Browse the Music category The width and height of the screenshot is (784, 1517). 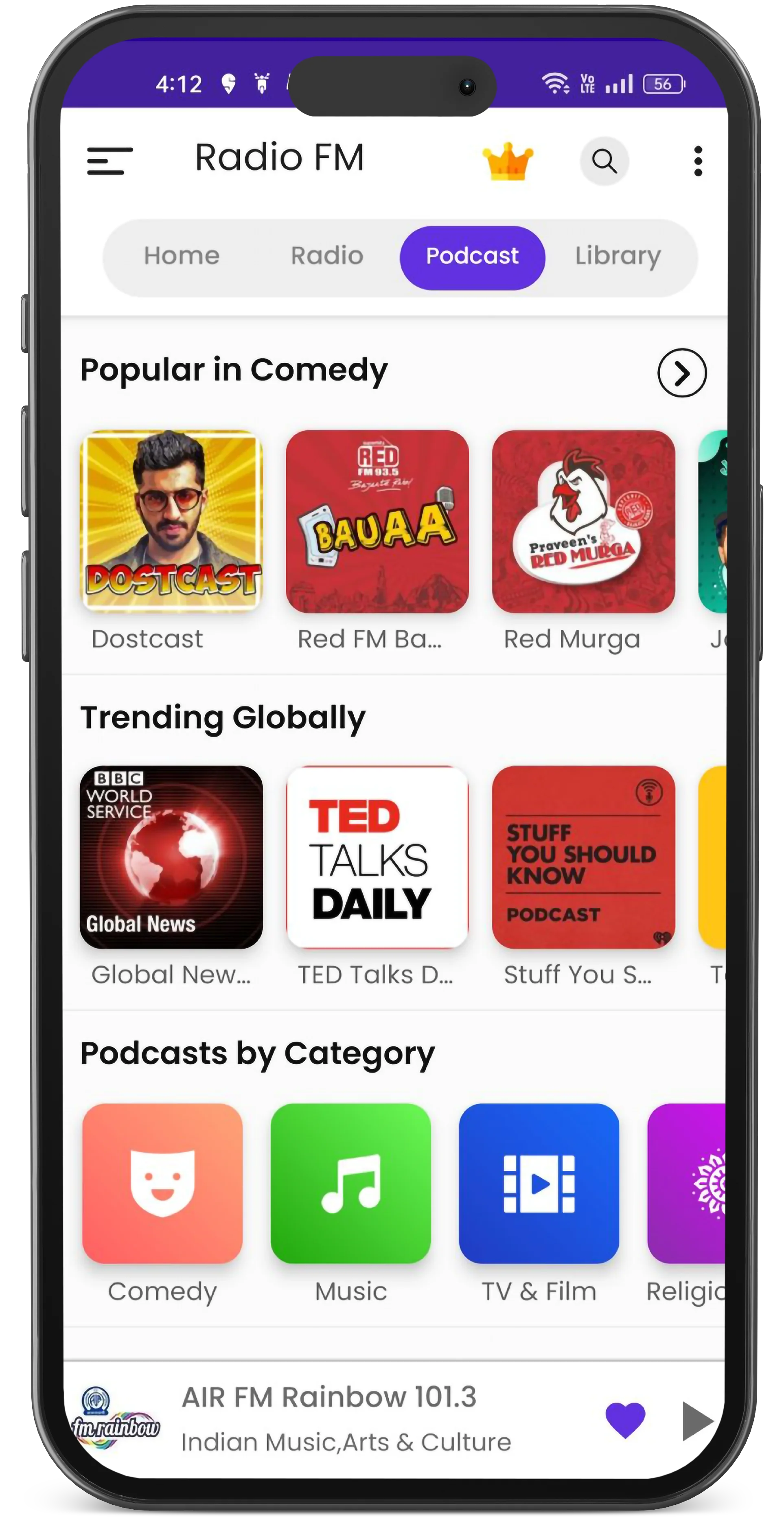[351, 1183]
